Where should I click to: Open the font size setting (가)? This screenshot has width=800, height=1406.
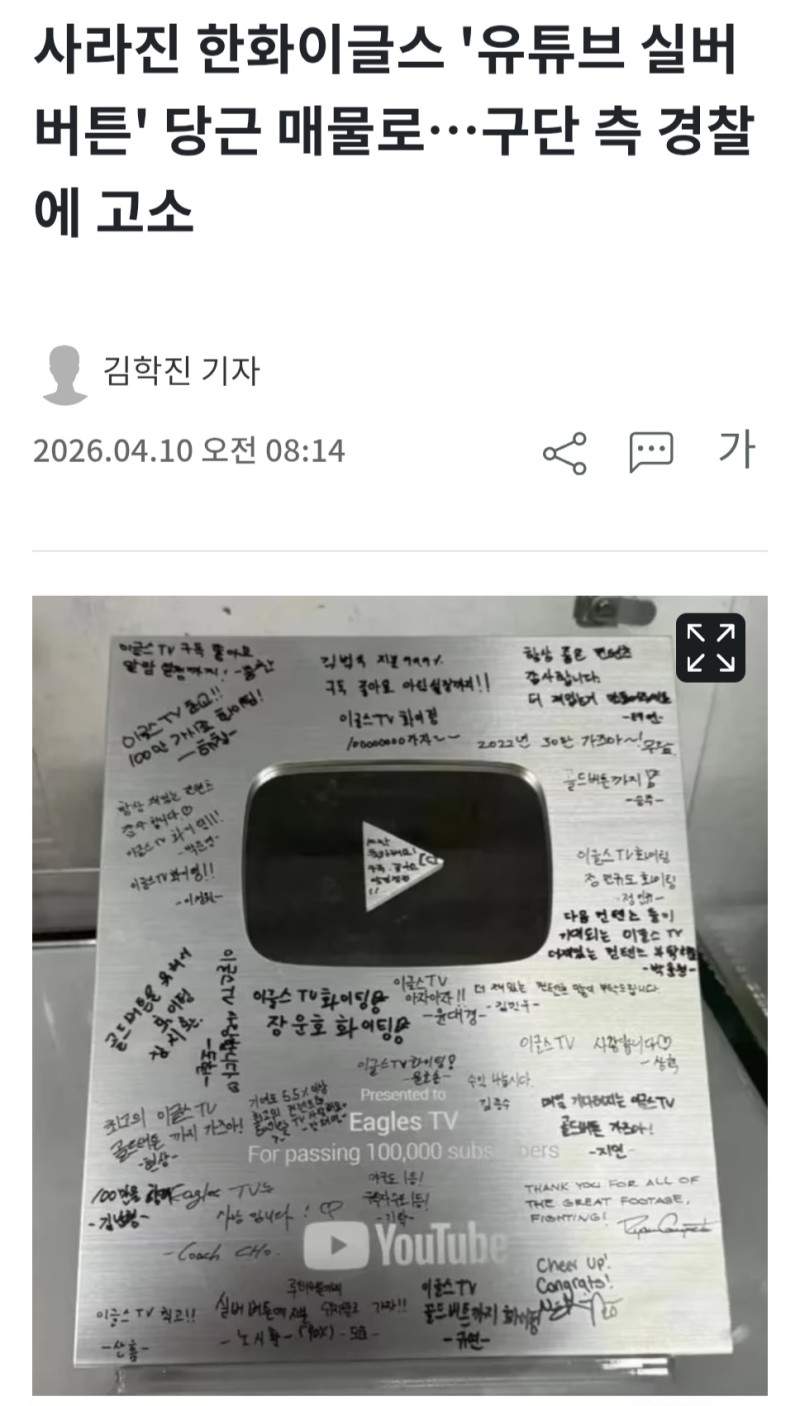click(736, 450)
